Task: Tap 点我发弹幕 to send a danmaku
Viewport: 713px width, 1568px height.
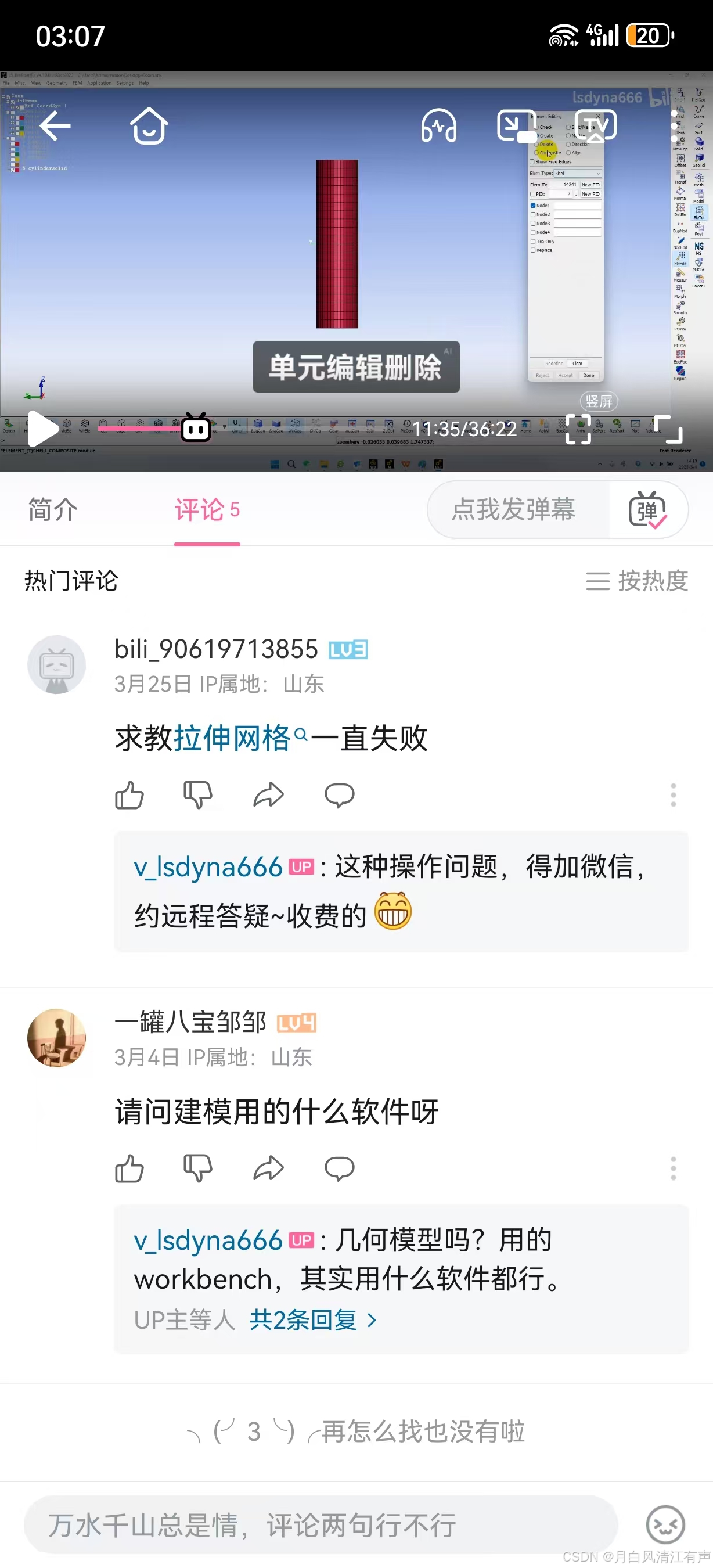Action: point(513,509)
